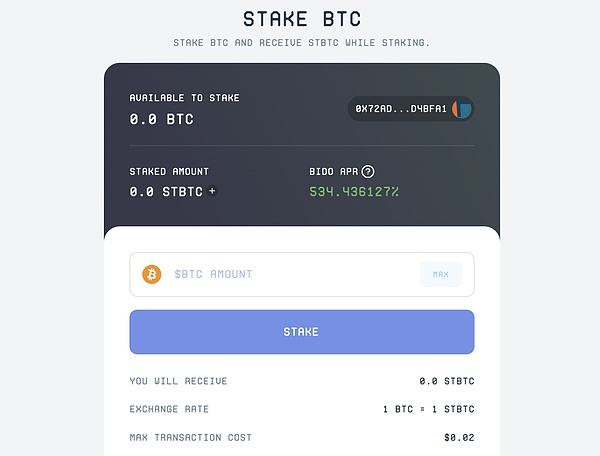Open the wallet address 0x72AD...D4BFA1 chip
The width and height of the screenshot is (600, 456).
click(410, 109)
